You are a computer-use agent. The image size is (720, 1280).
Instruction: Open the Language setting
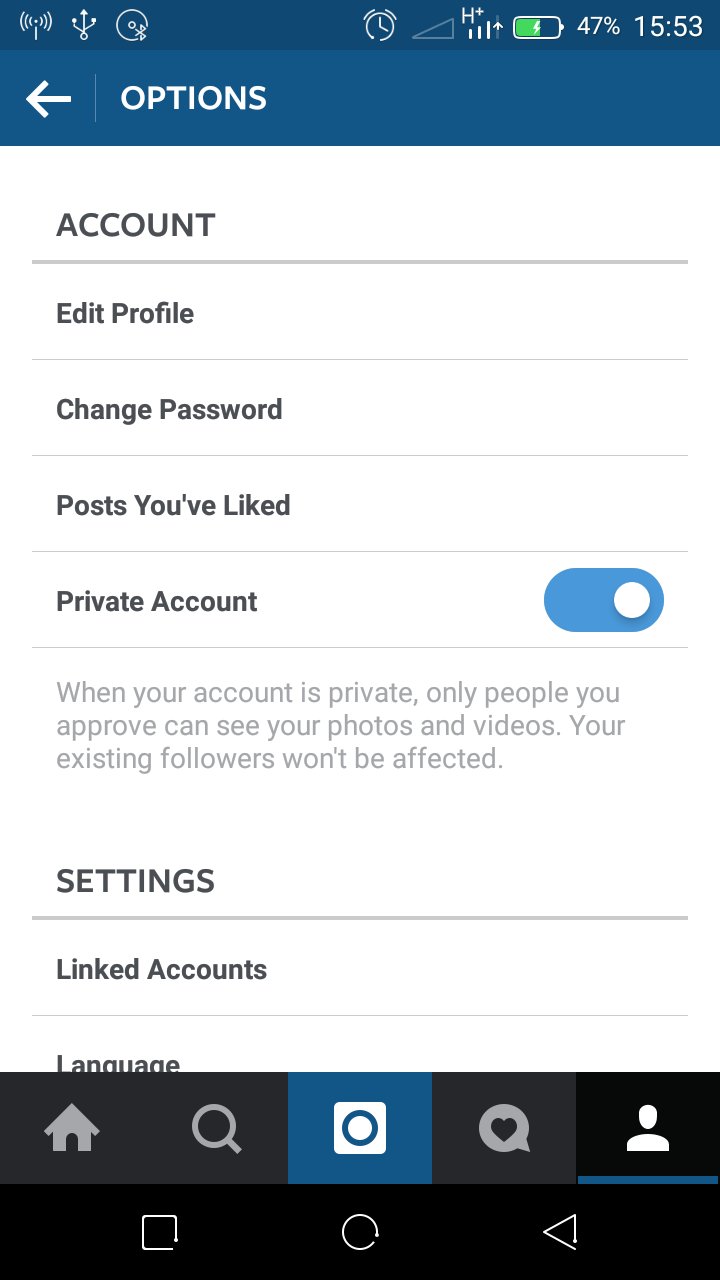[x=118, y=1062]
